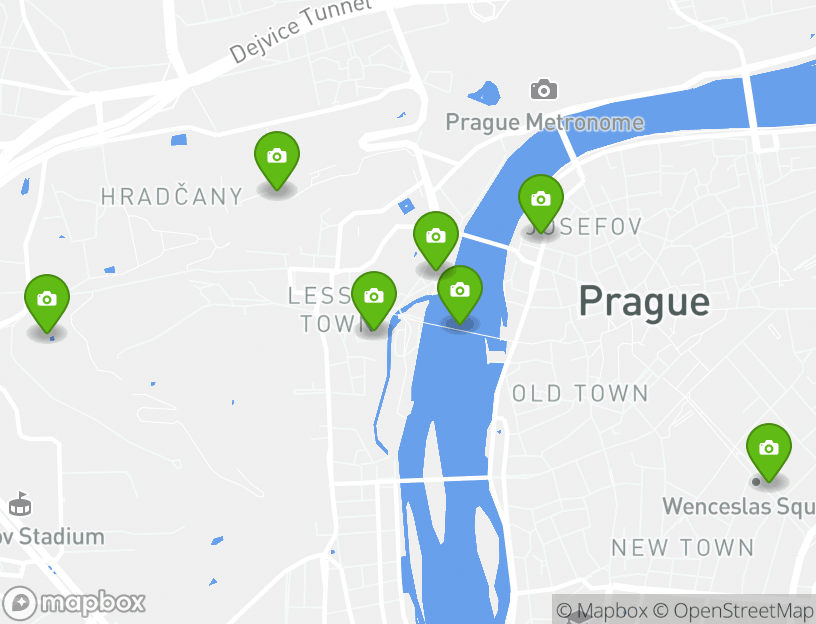Tap the green camera marker near Wenceslas Square
Image resolution: width=816 pixels, height=624 pixels.
[x=768, y=450]
